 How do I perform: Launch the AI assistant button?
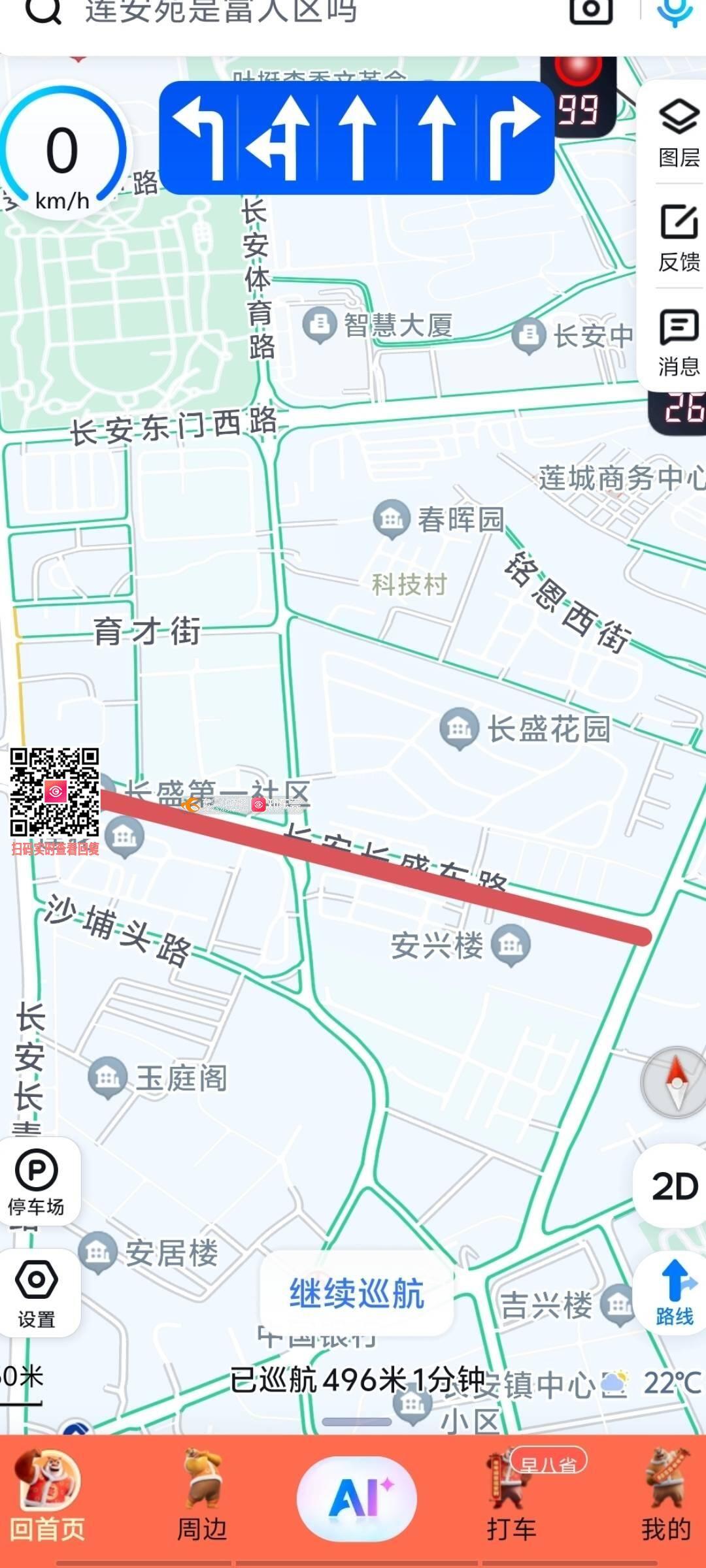click(x=357, y=1497)
